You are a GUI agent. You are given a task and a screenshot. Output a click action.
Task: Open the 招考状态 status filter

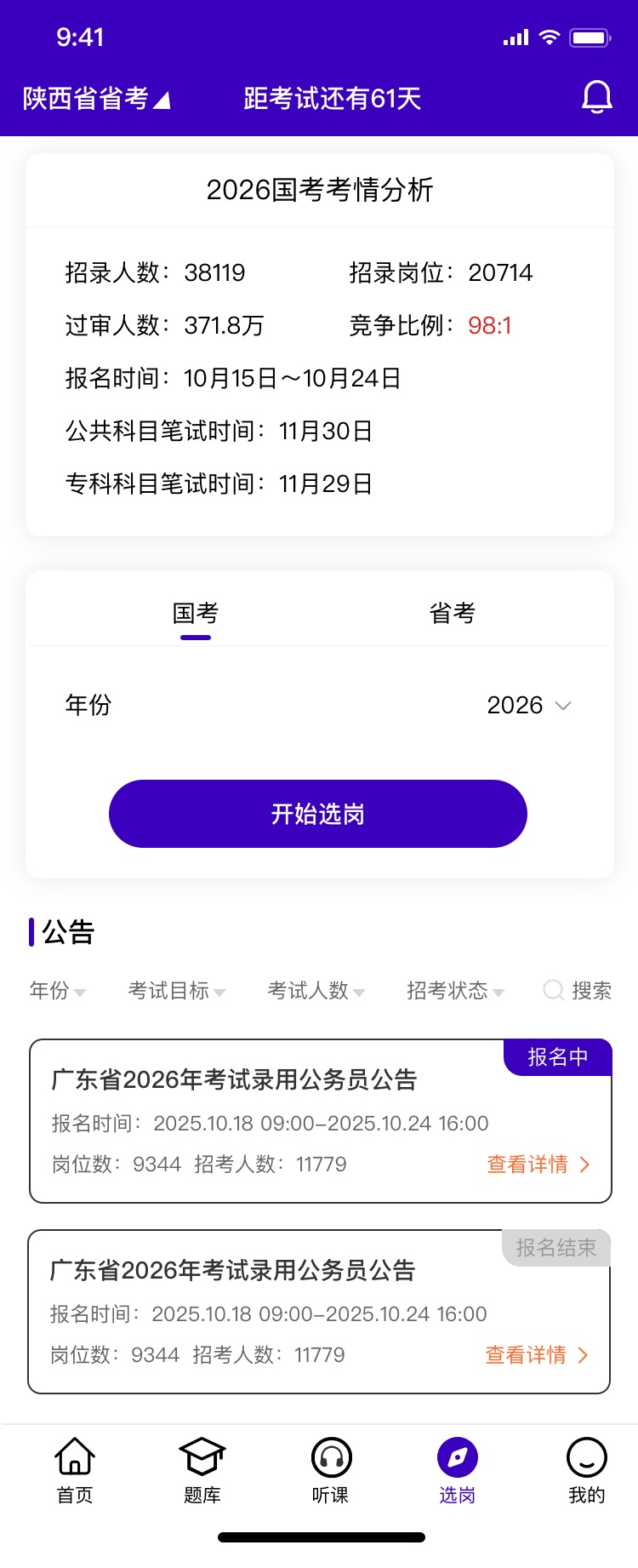453,990
